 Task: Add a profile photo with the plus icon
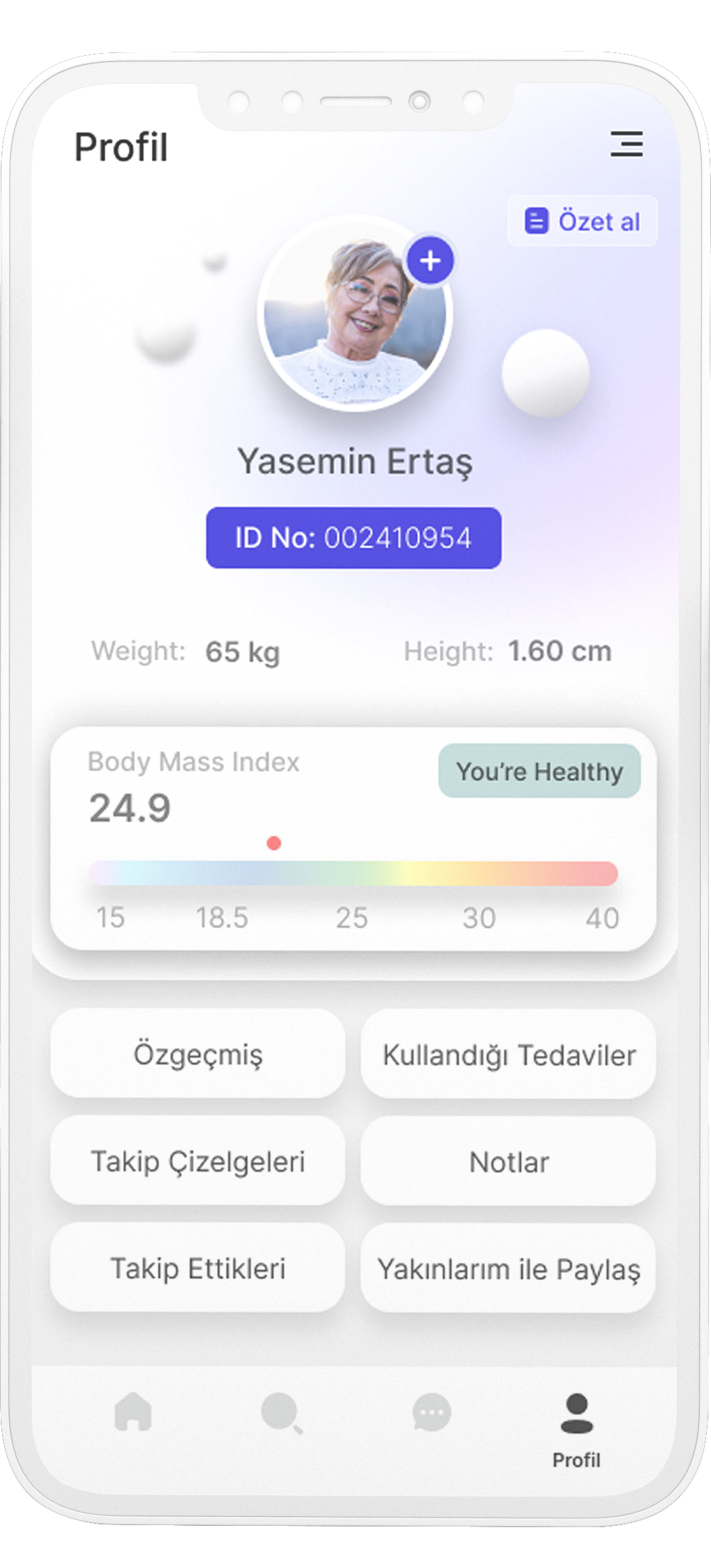click(430, 261)
